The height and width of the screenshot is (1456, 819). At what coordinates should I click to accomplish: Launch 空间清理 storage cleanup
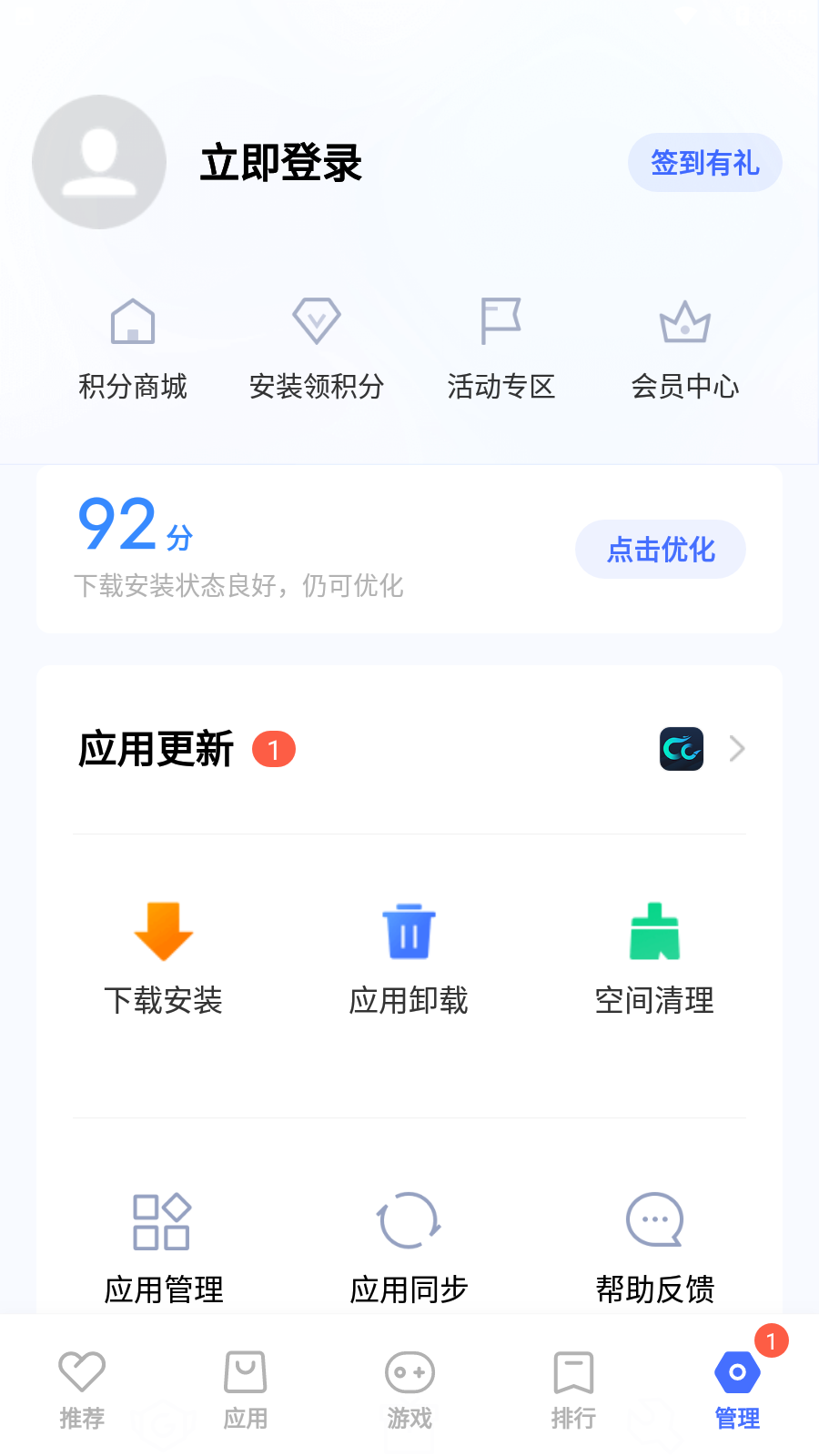pos(654,960)
